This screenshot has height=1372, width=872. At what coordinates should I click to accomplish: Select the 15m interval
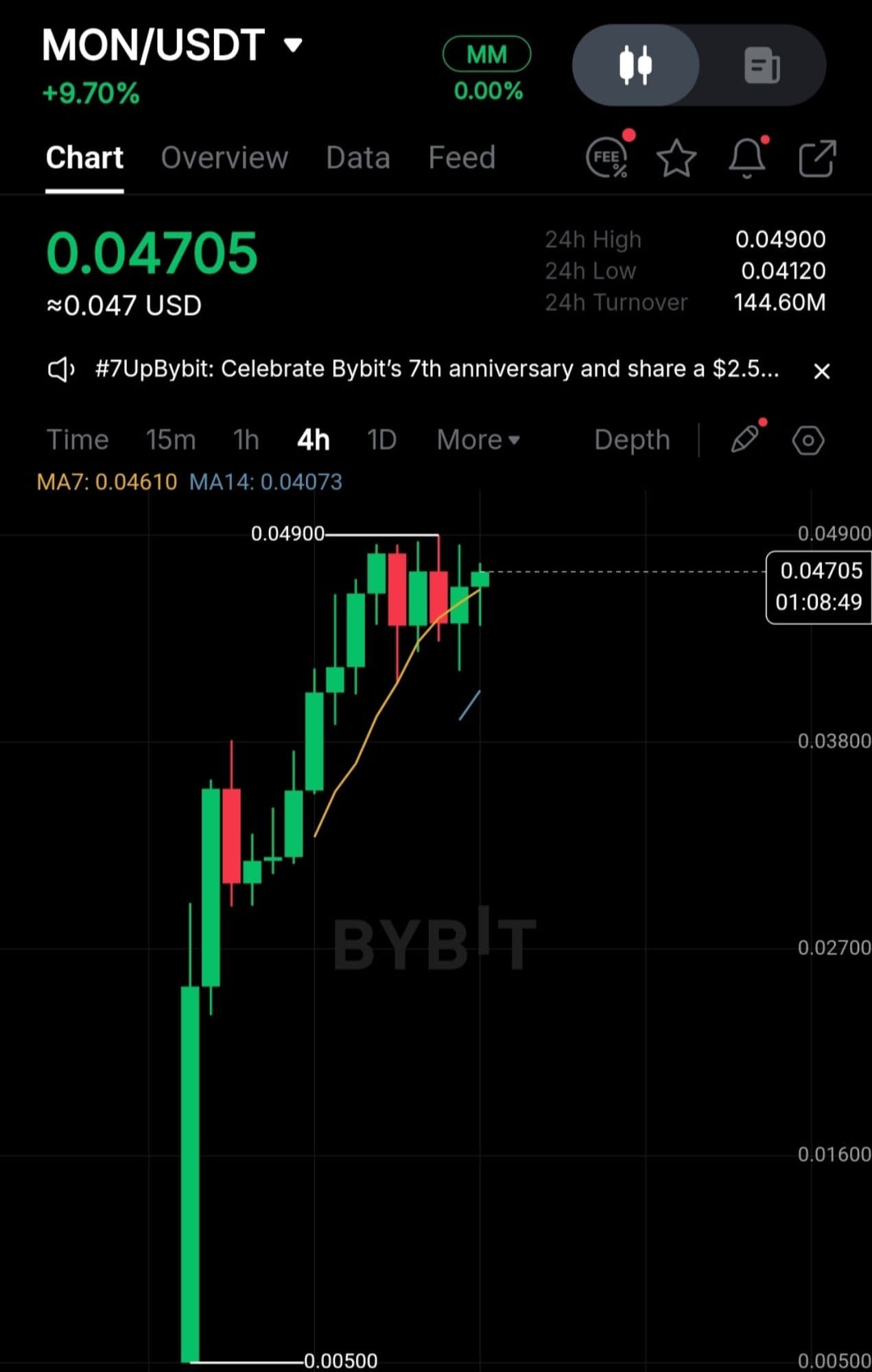point(171,440)
